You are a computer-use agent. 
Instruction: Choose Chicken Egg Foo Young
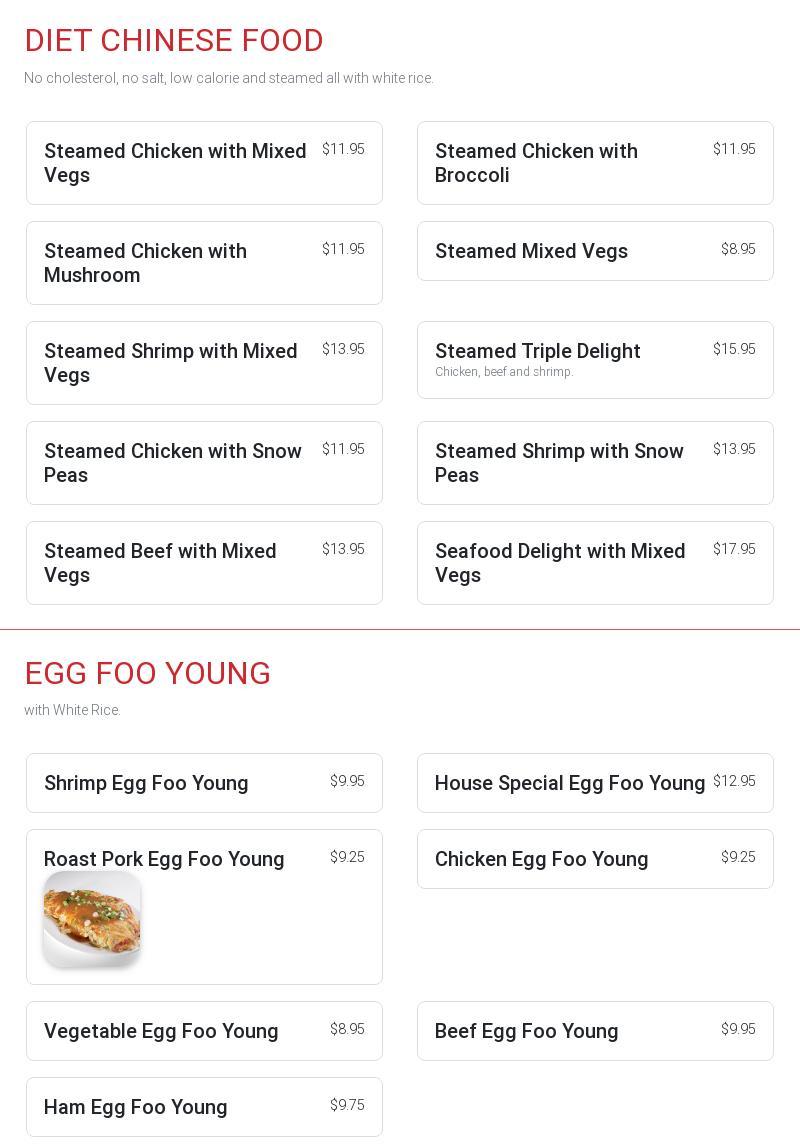pyautogui.click(x=595, y=859)
